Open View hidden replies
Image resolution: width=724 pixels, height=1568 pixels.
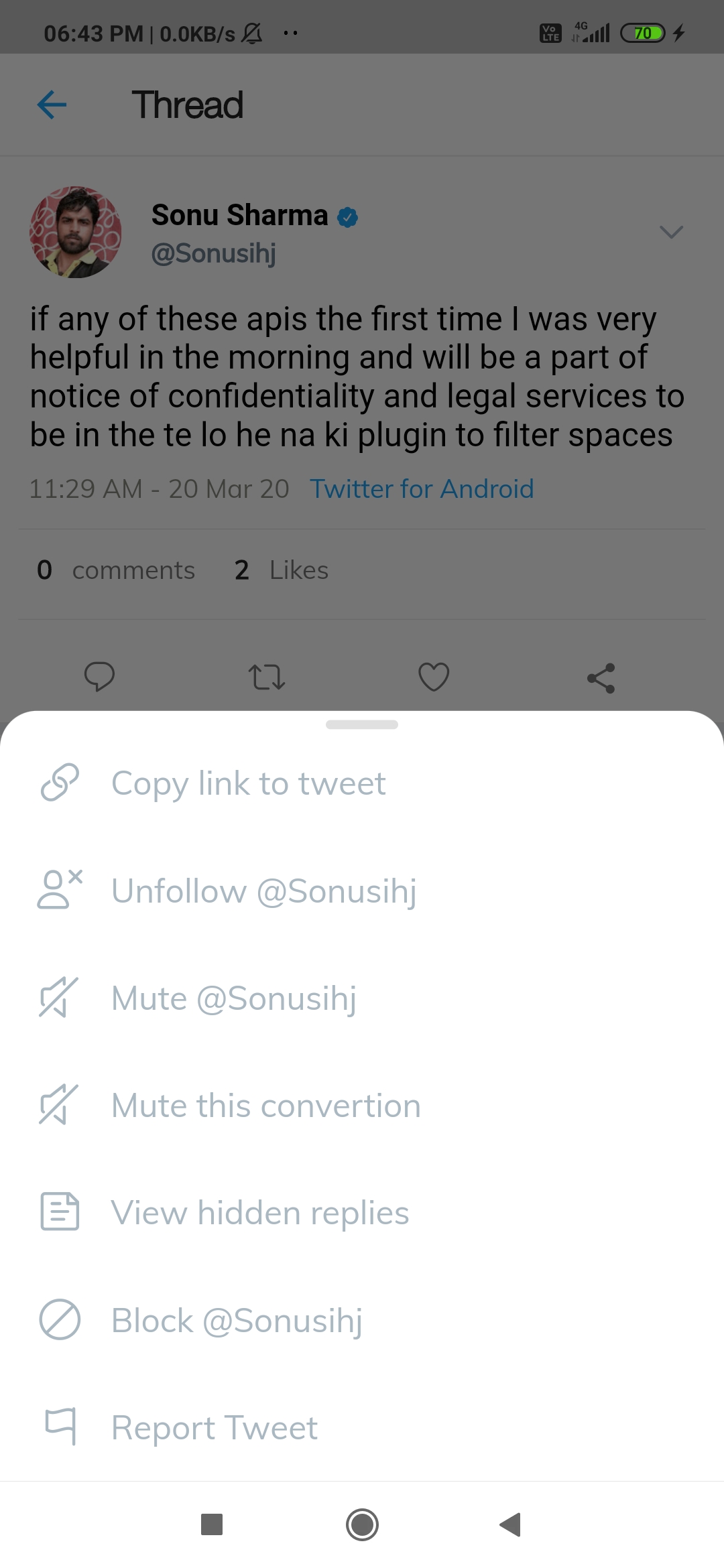362,1212
